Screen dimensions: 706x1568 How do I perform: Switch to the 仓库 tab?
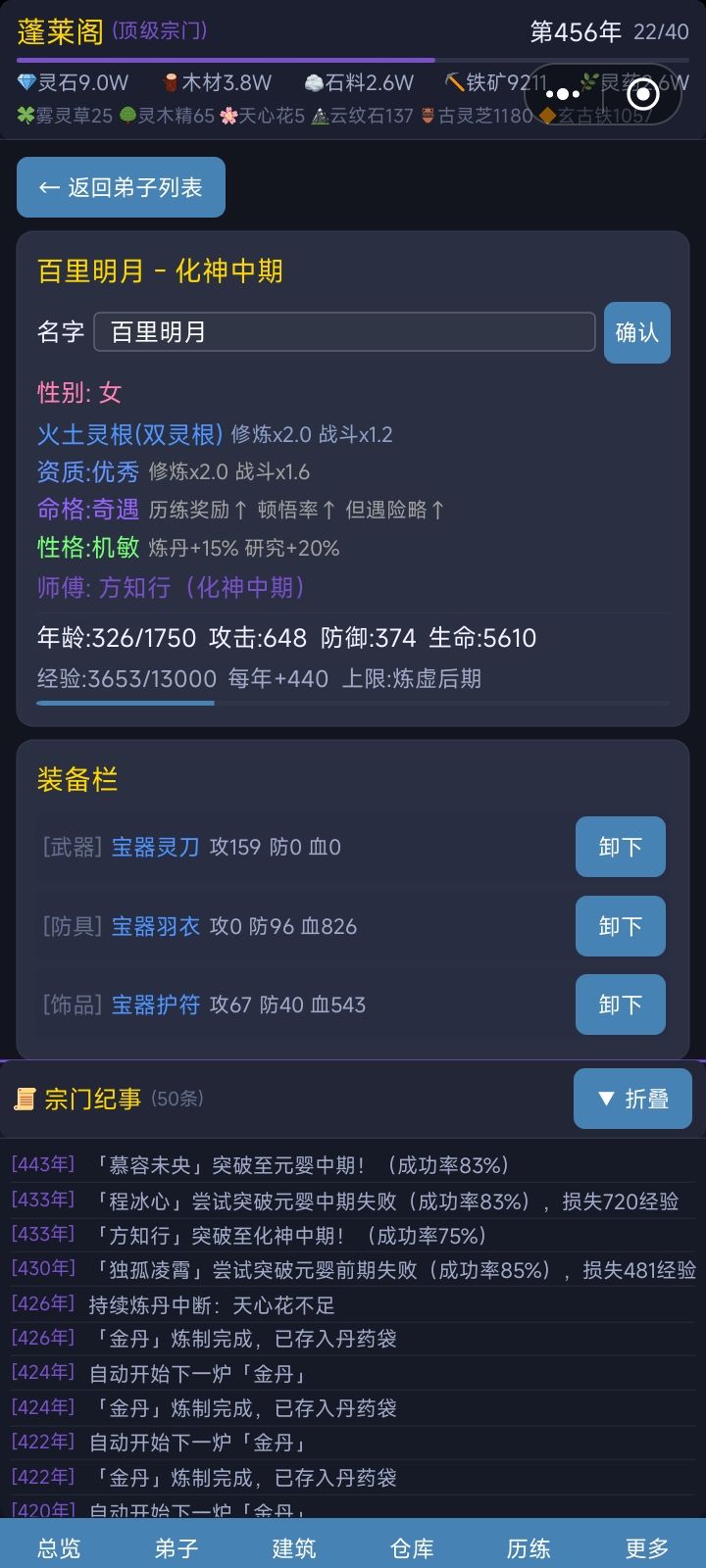412,1546
